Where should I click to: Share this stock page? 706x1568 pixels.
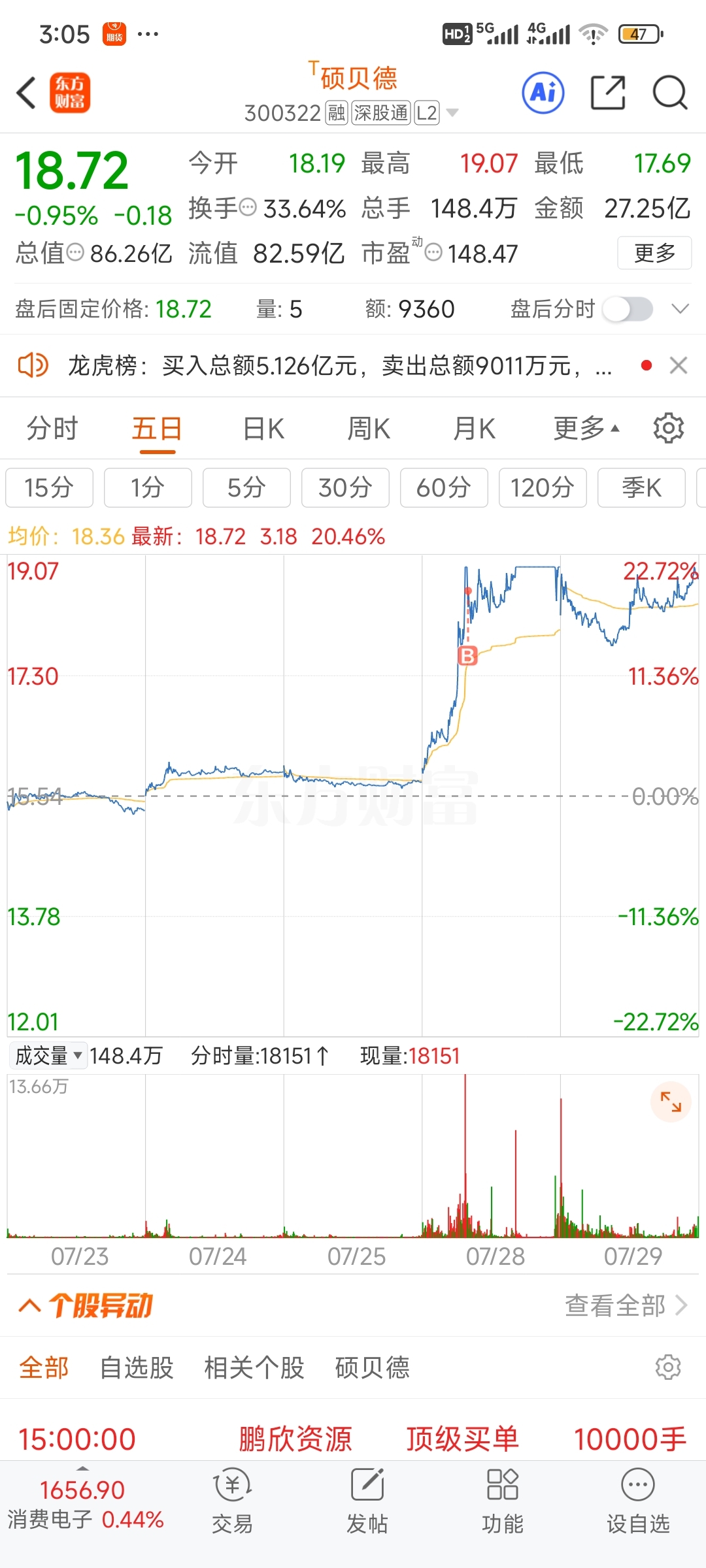coord(608,93)
